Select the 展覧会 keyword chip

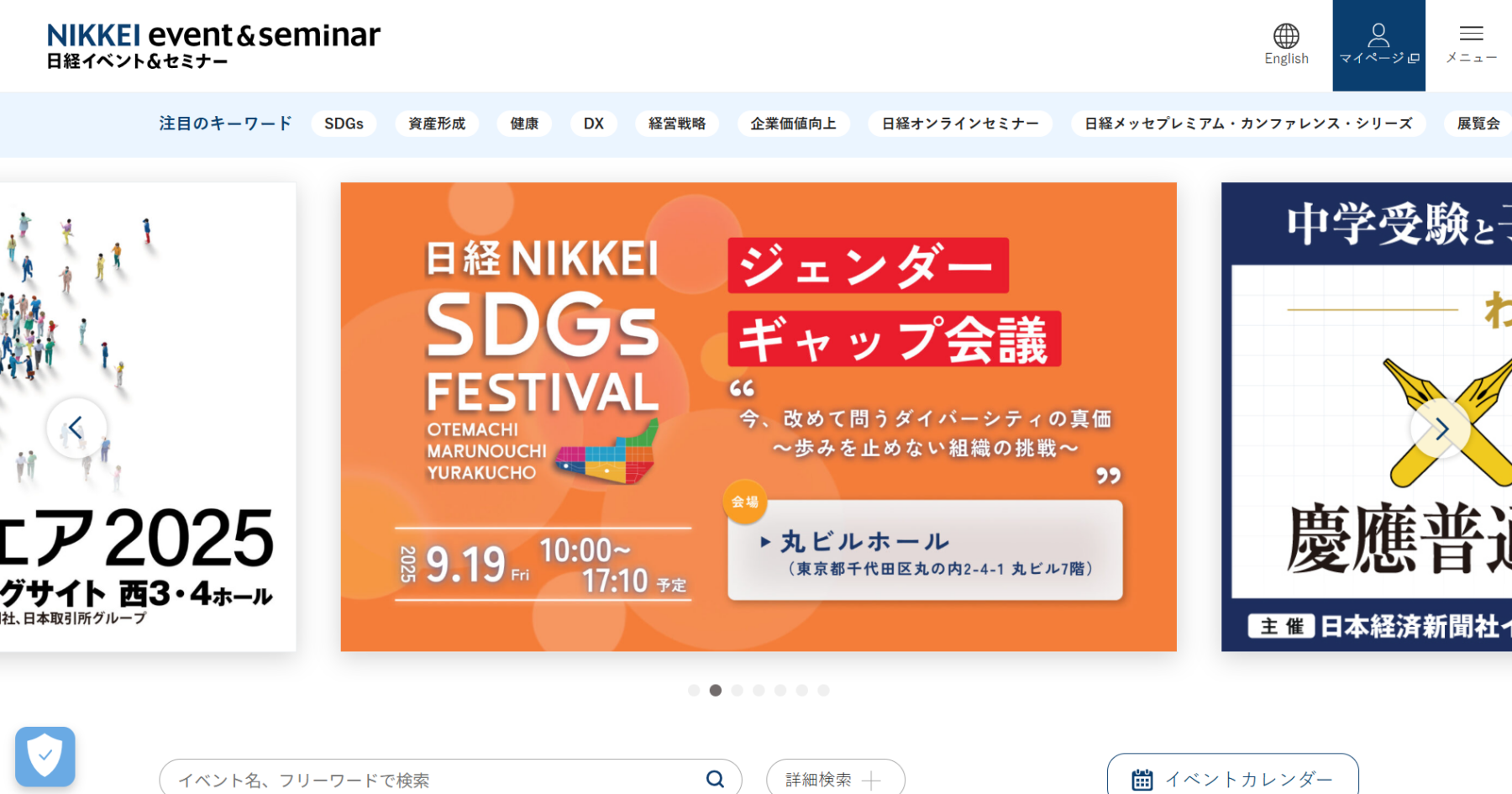coord(1478,124)
